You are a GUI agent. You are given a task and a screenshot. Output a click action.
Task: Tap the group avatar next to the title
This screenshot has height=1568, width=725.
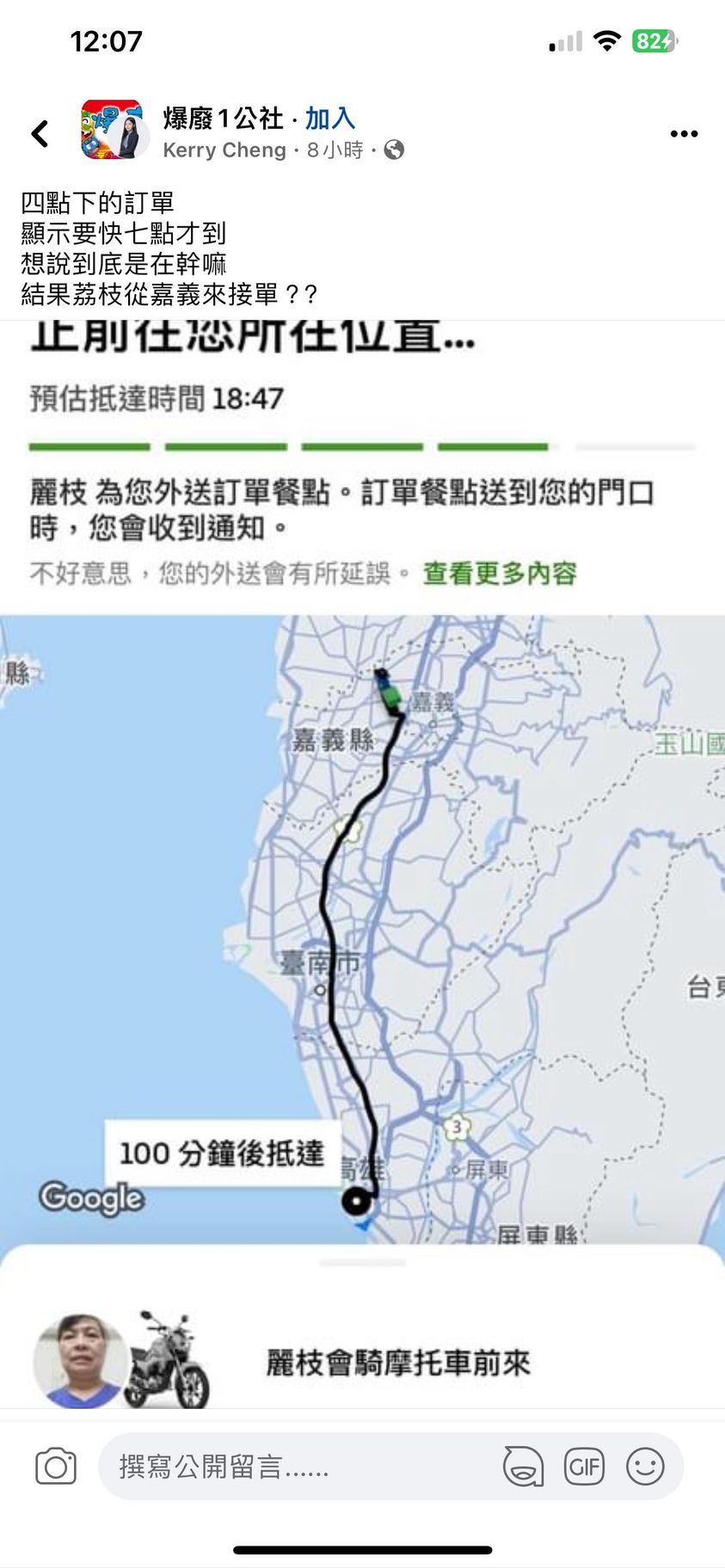tap(112, 131)
